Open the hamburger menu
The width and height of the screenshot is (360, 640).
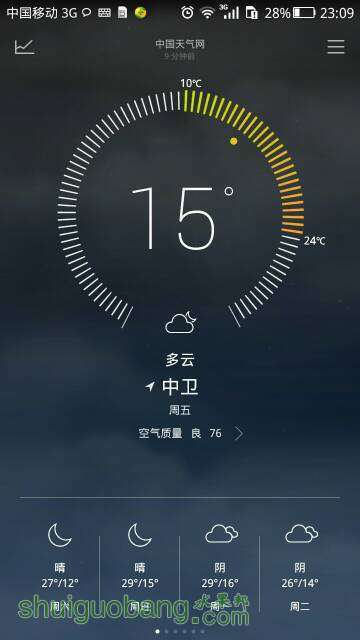click(x=336, y=47)
